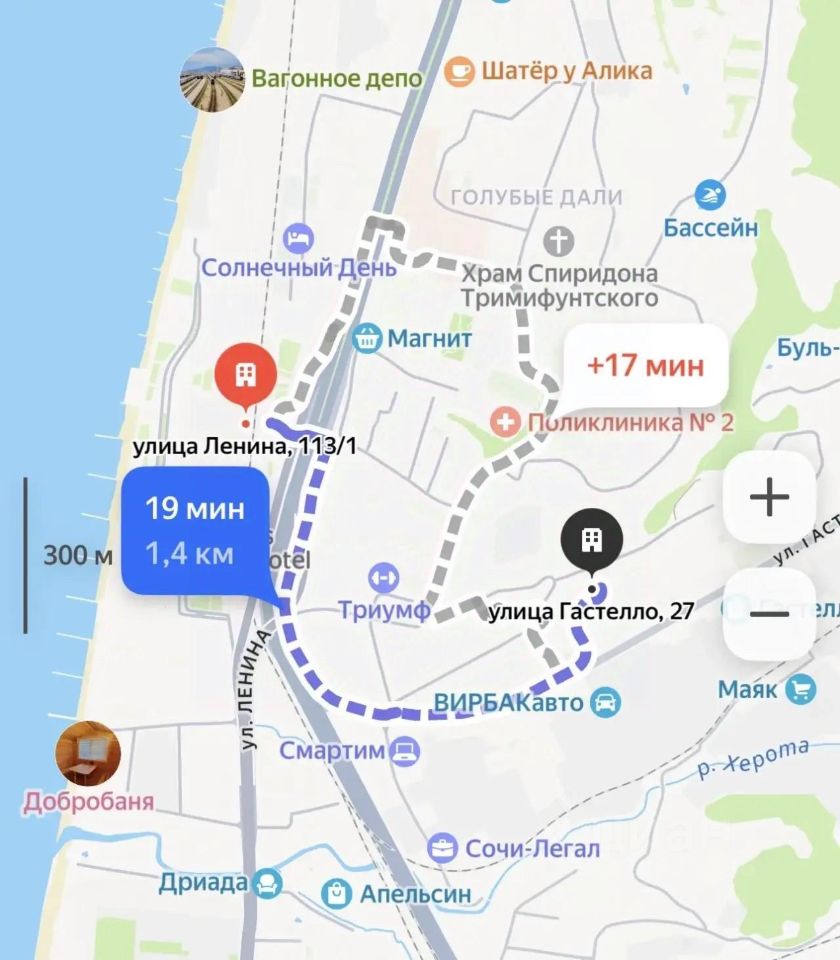Open the Сочи-Легал marker
The height and width of the screenshot is (960, 840).
click(440, 849)
